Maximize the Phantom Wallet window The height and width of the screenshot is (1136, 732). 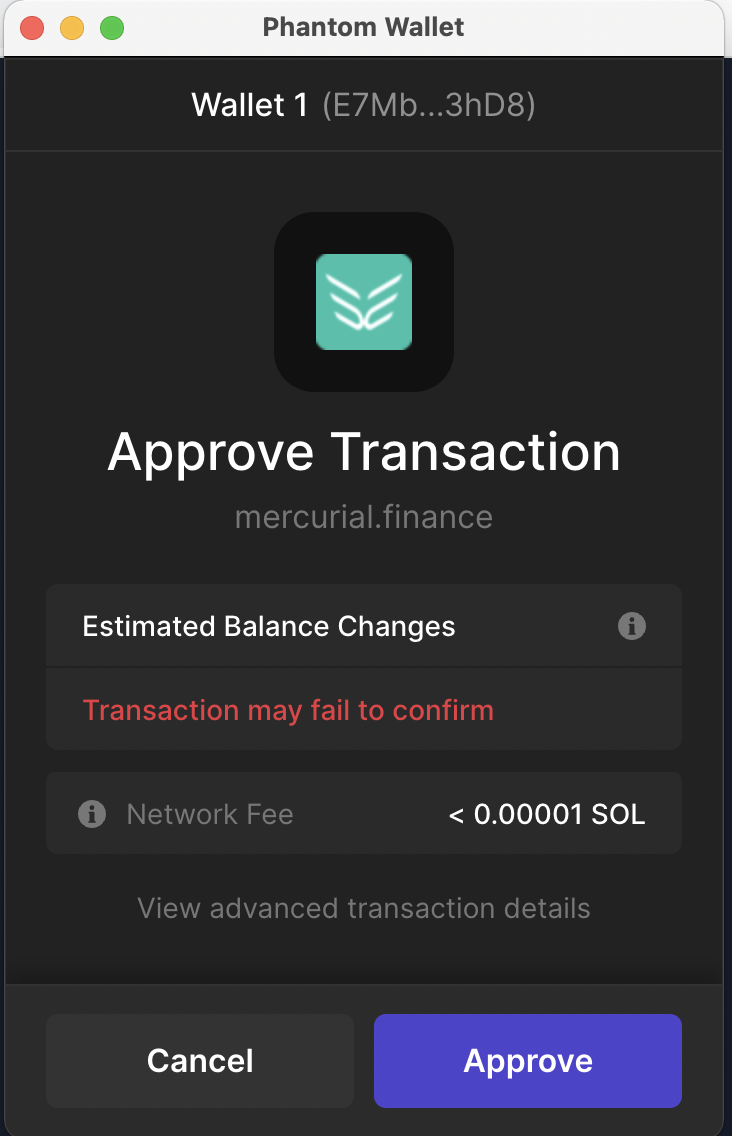[112, 27]
